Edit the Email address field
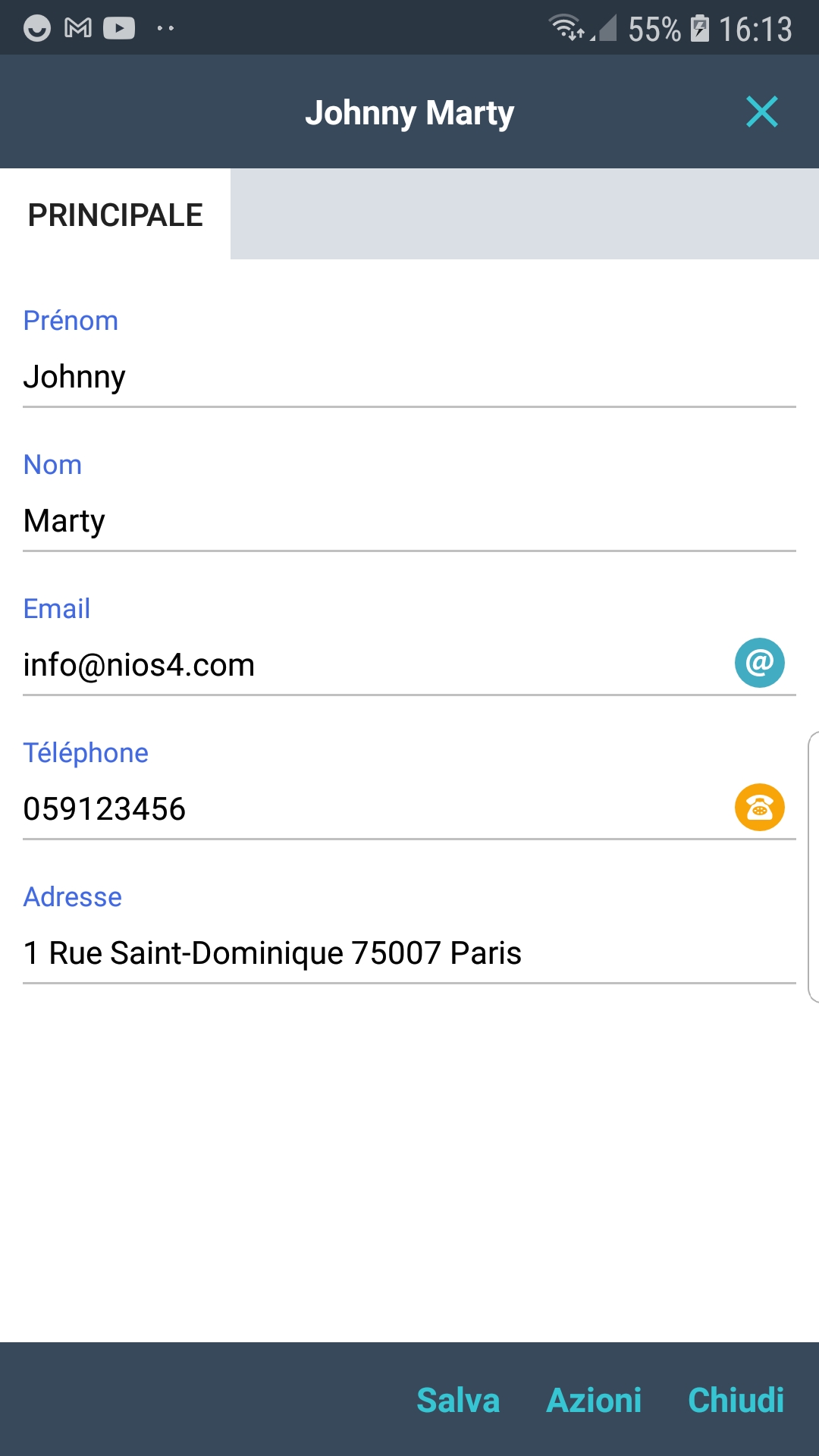 [x=364, y=665]
